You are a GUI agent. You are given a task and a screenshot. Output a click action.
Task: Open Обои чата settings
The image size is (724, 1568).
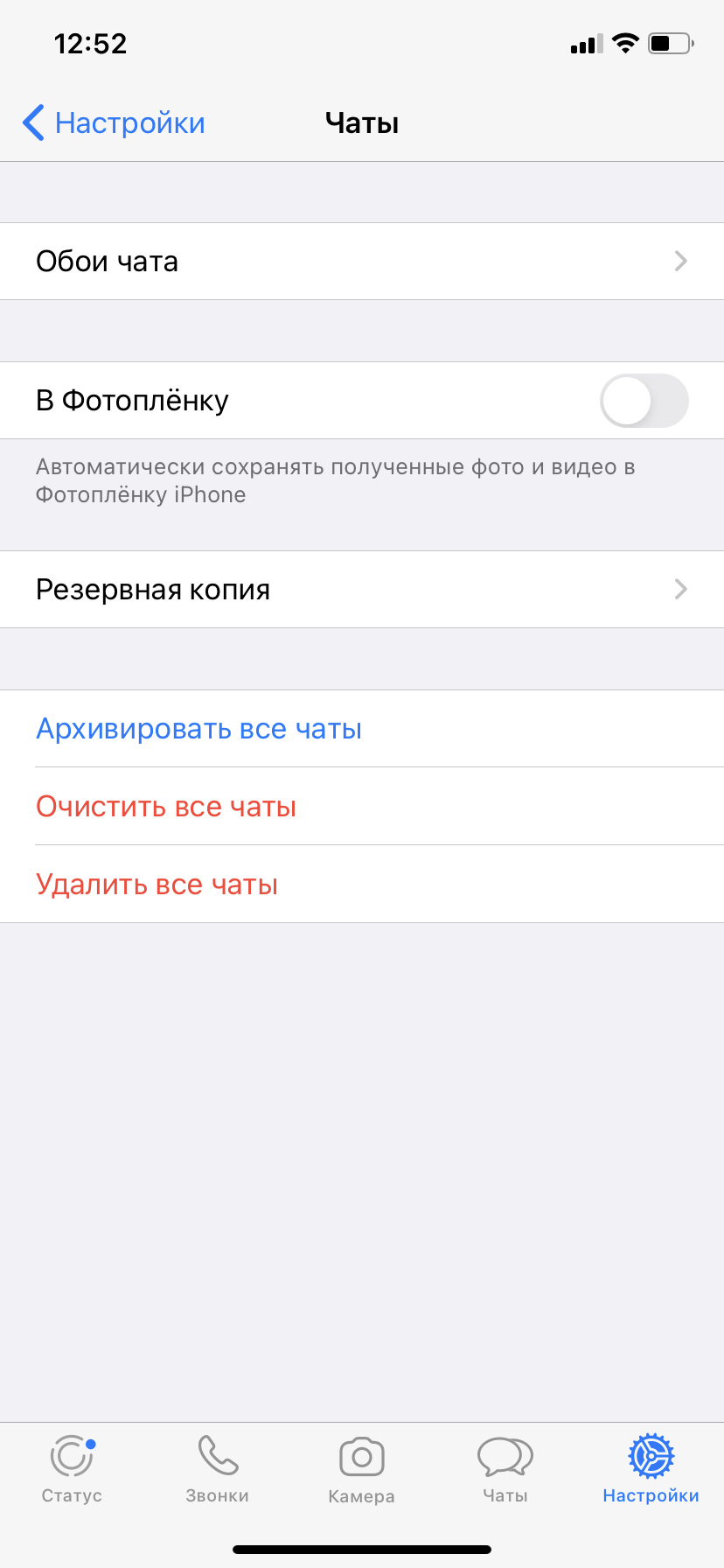pos(362,262)
